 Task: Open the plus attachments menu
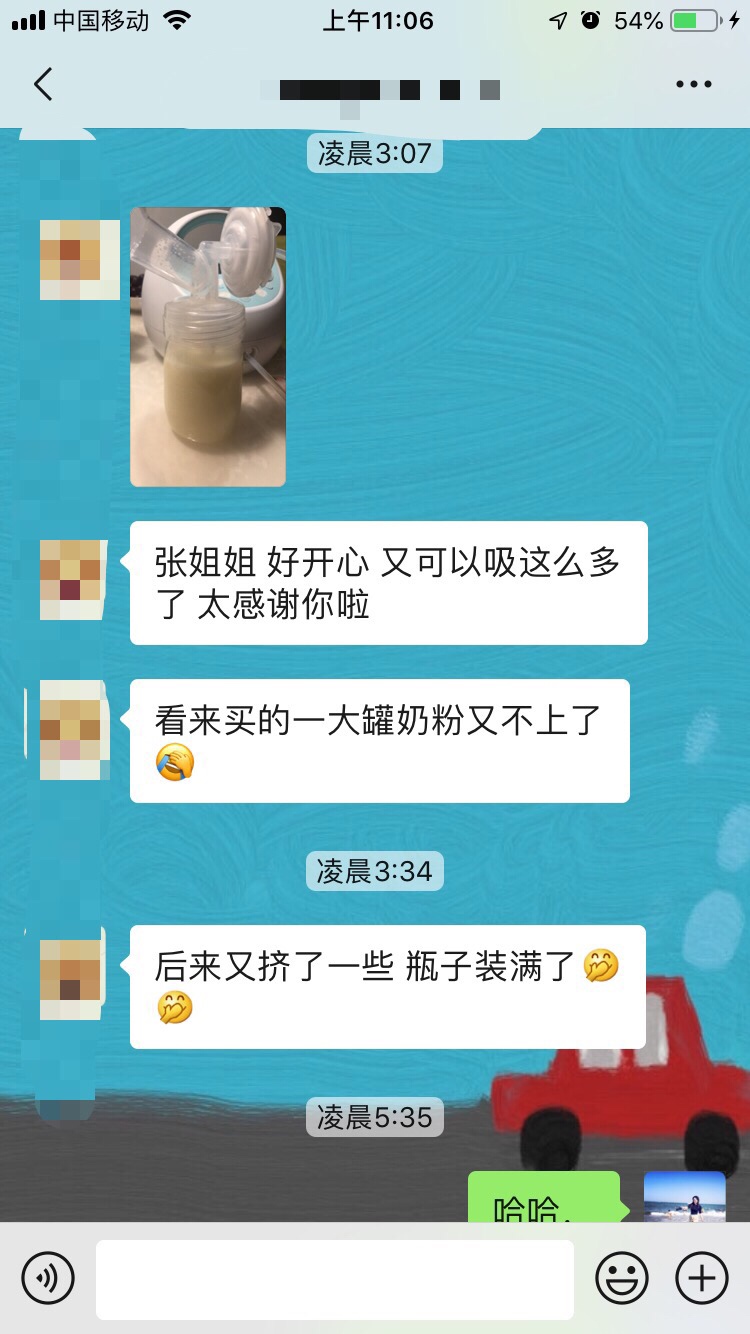pos(702,1278)
